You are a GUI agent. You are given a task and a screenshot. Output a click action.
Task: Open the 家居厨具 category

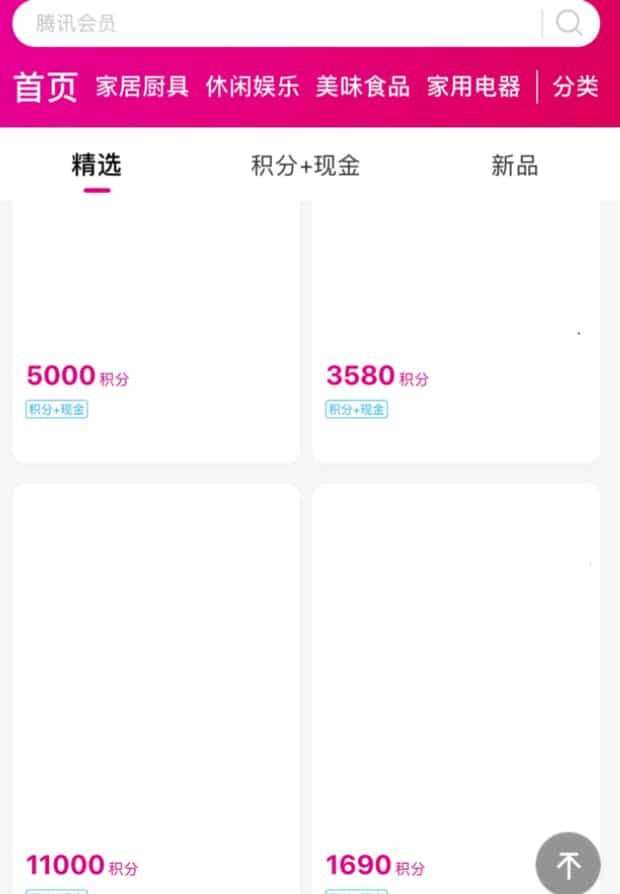pos(142,87)
